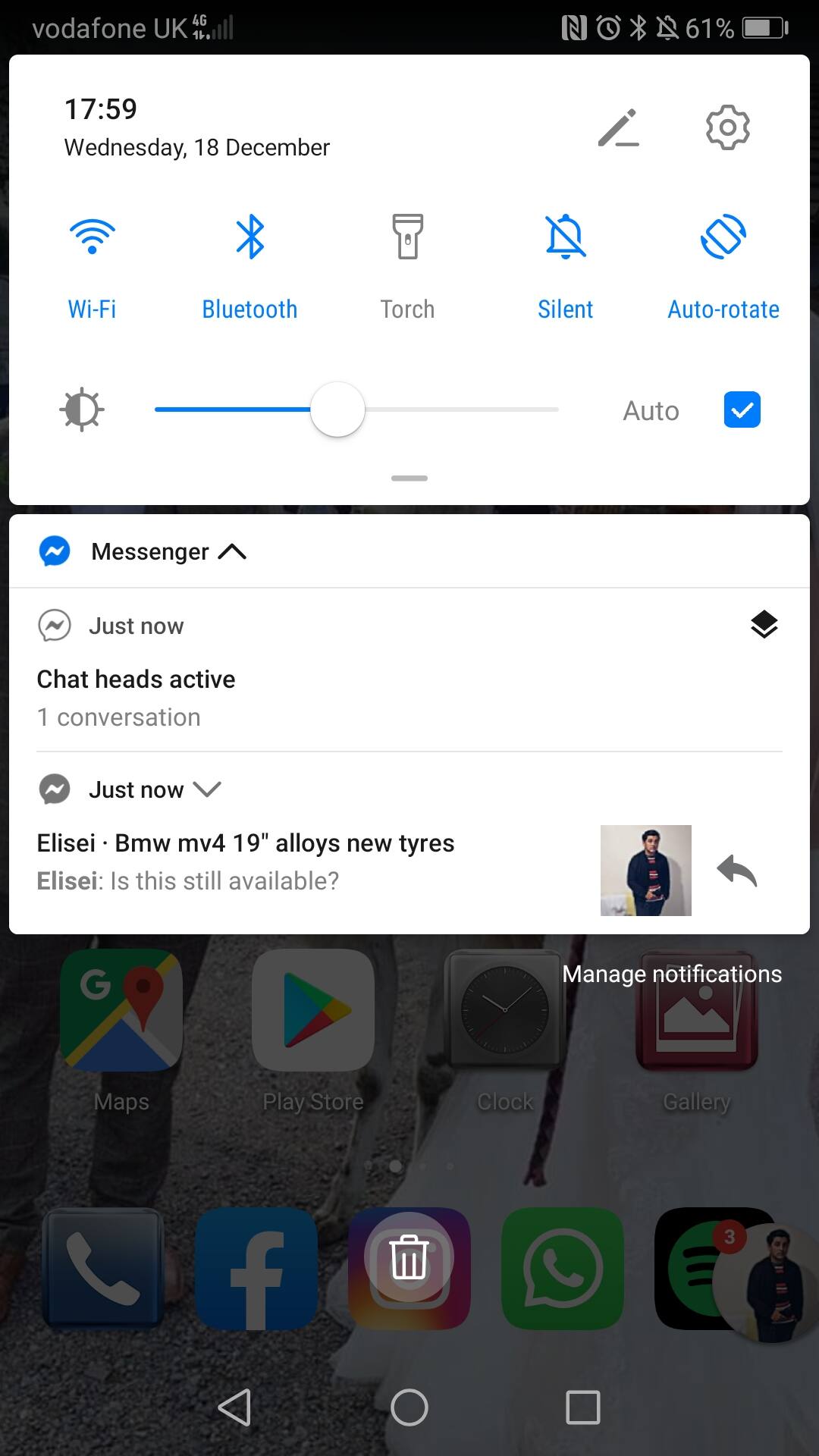The height and width of the screenshot is (1456, 819).
Task: Open Manage notifications
Action: pyautogui.click(x=672, y=974)
